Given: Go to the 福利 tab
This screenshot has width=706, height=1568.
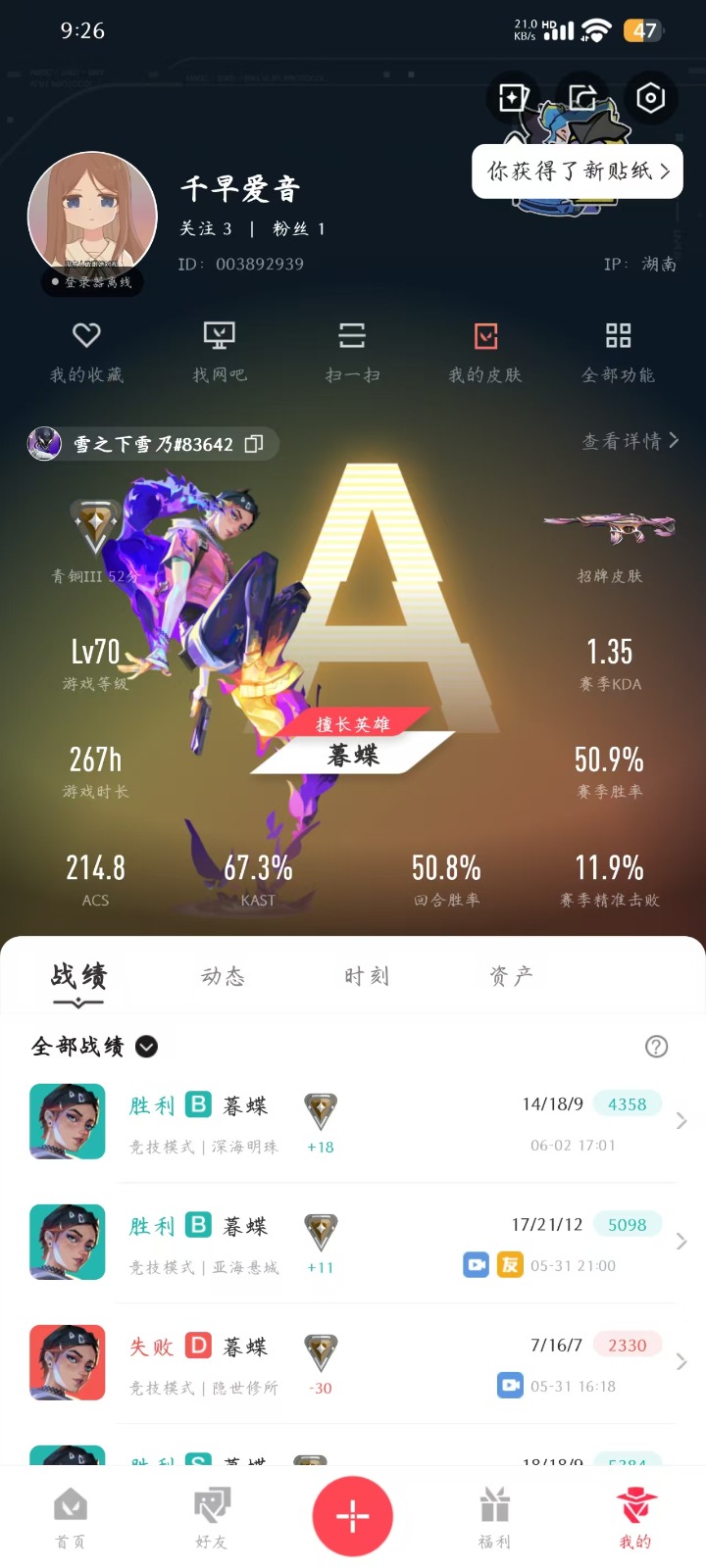Looking at the screenshot, I should point(494,1517).
